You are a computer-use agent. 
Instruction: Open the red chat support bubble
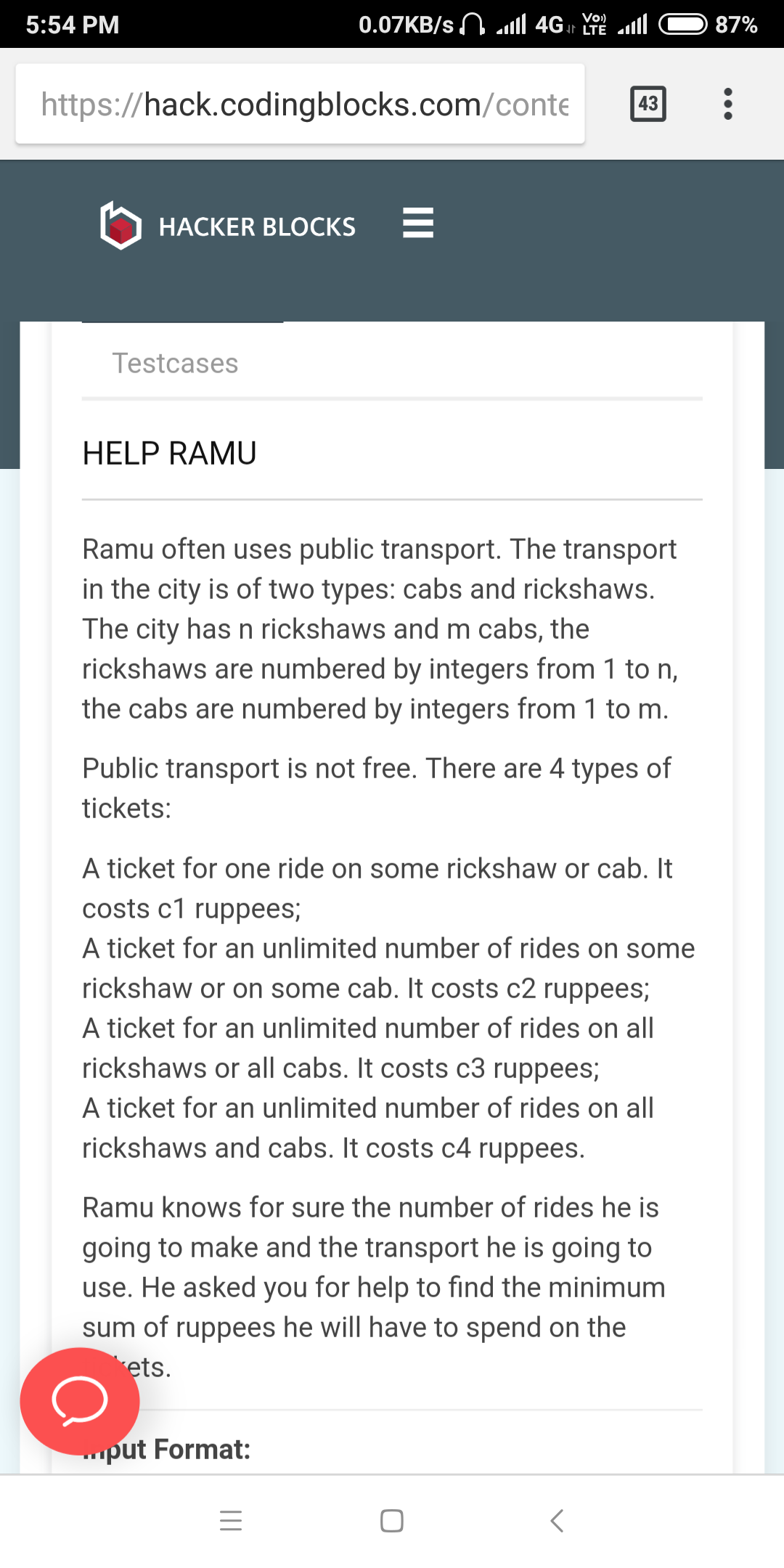[80, 1401]
